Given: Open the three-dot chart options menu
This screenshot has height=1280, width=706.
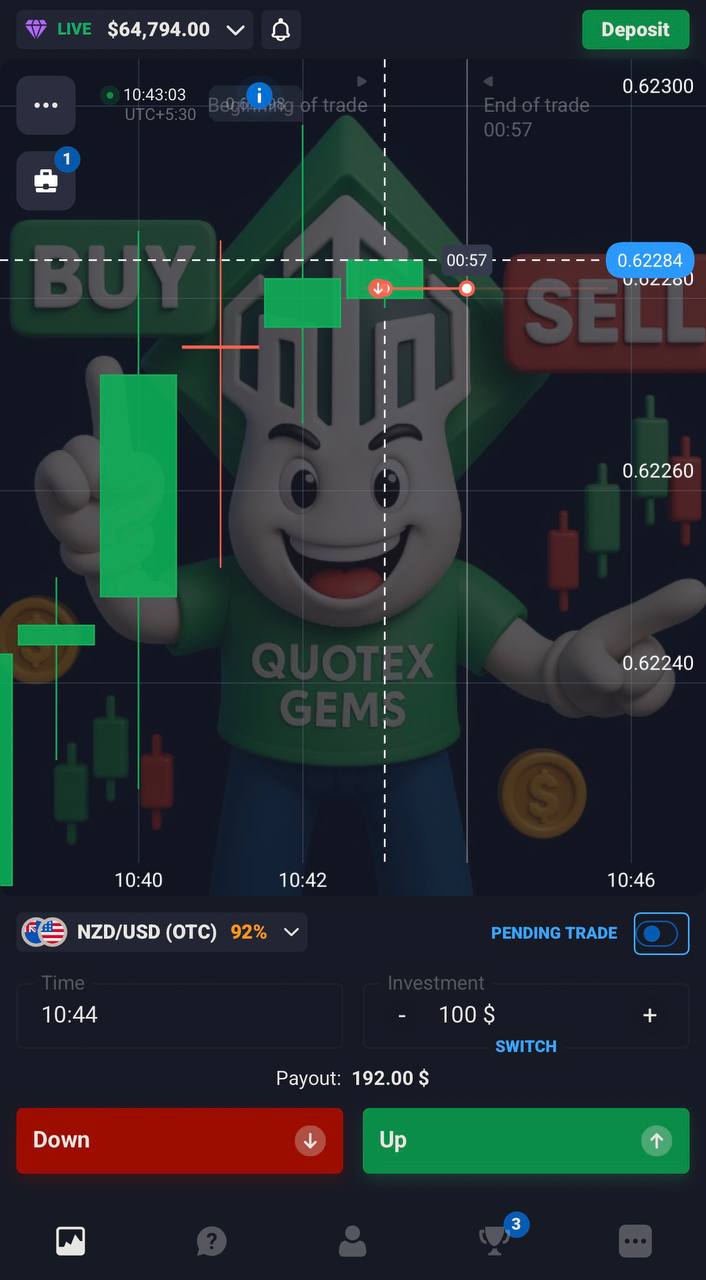Looking at the screenshot, I should point(46,105).
